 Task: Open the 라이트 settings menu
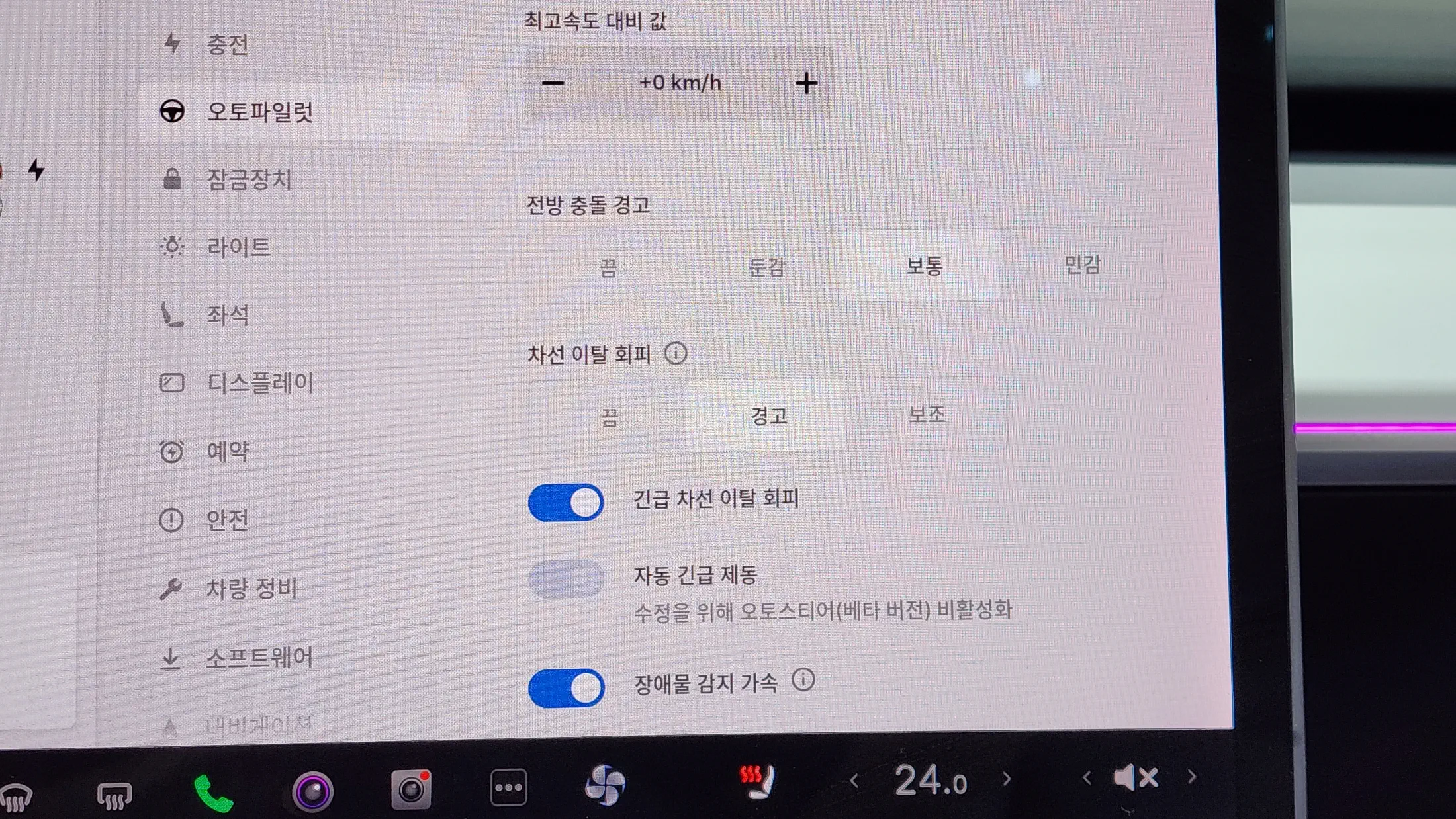point(238,247)
